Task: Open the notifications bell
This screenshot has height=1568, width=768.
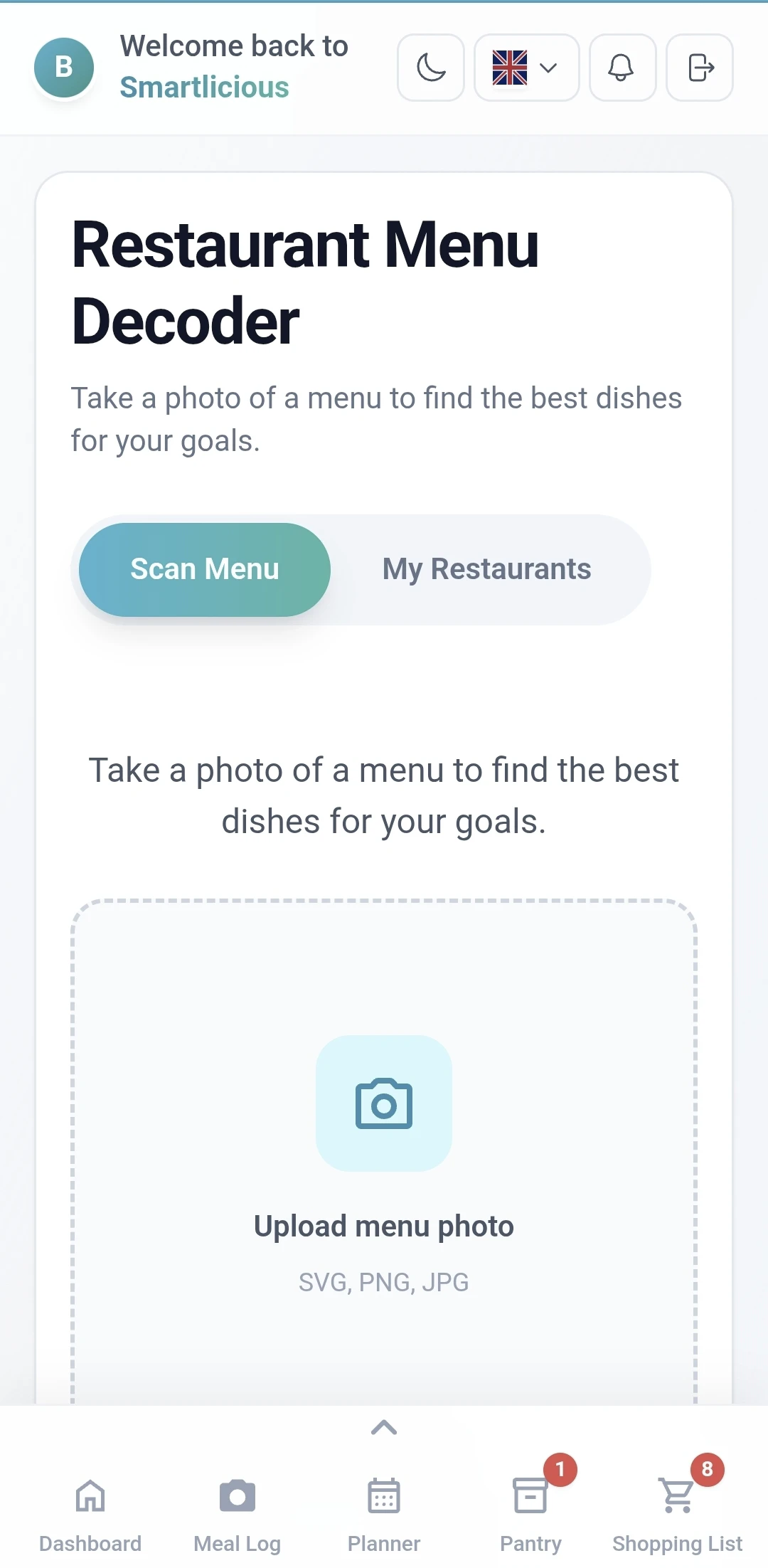Action: pos(623,68)
